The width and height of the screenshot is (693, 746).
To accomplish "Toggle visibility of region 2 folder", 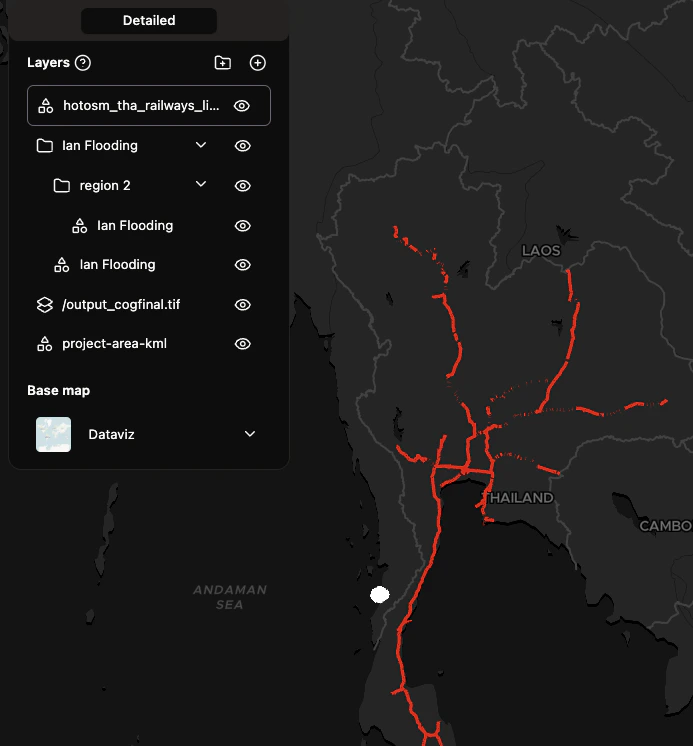I will point(242,185).
